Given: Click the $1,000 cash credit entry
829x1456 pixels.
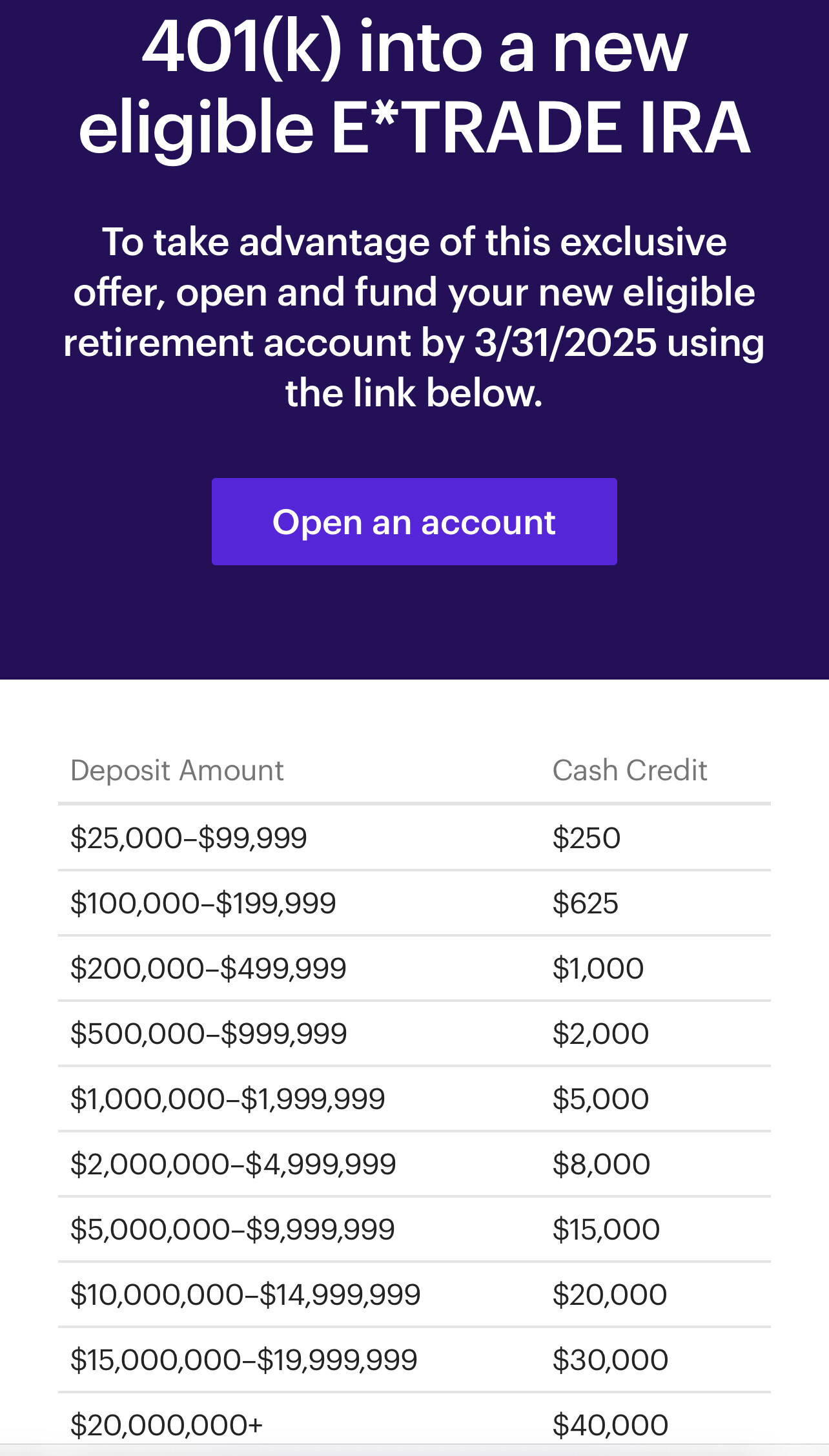Looking at the screenshot, I should click(597, 968).
